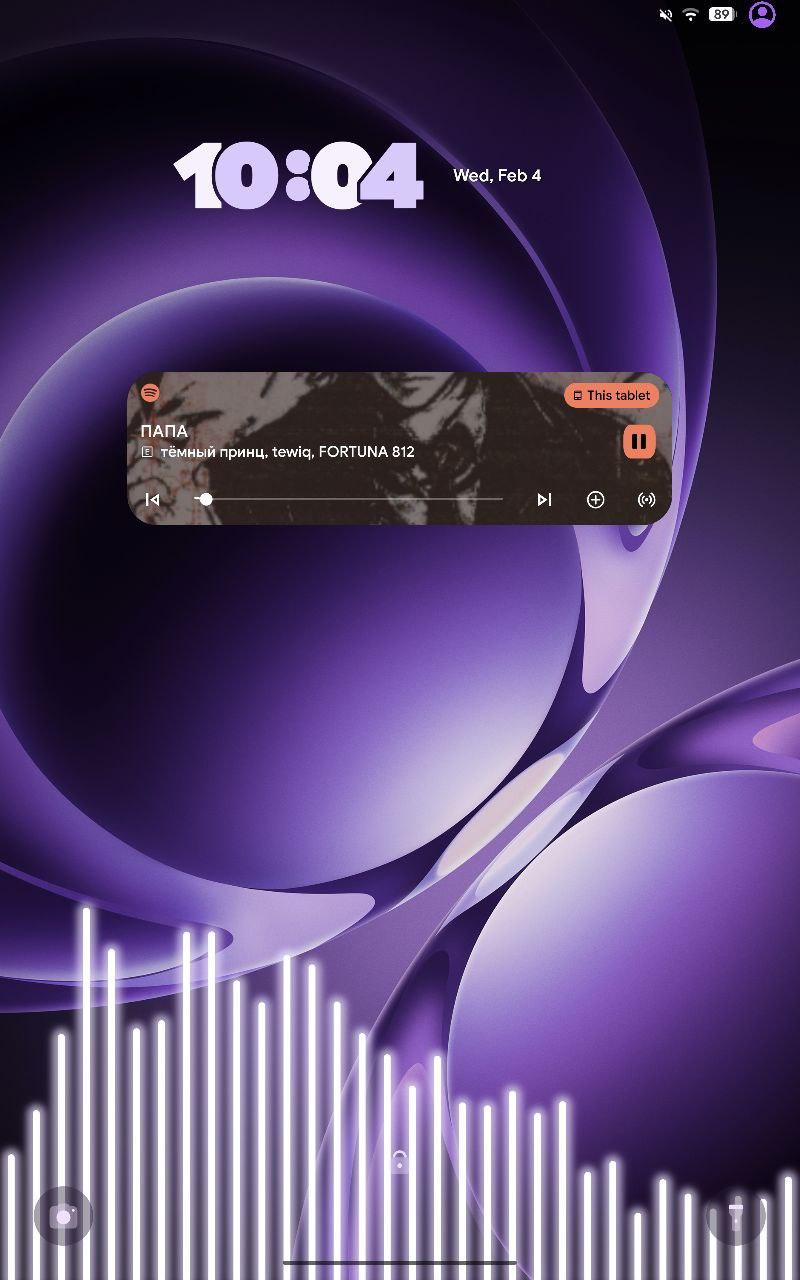The width and height of the screenshot is (800, 1280).
Task: Skip to the next track
Action: [544, 499]
